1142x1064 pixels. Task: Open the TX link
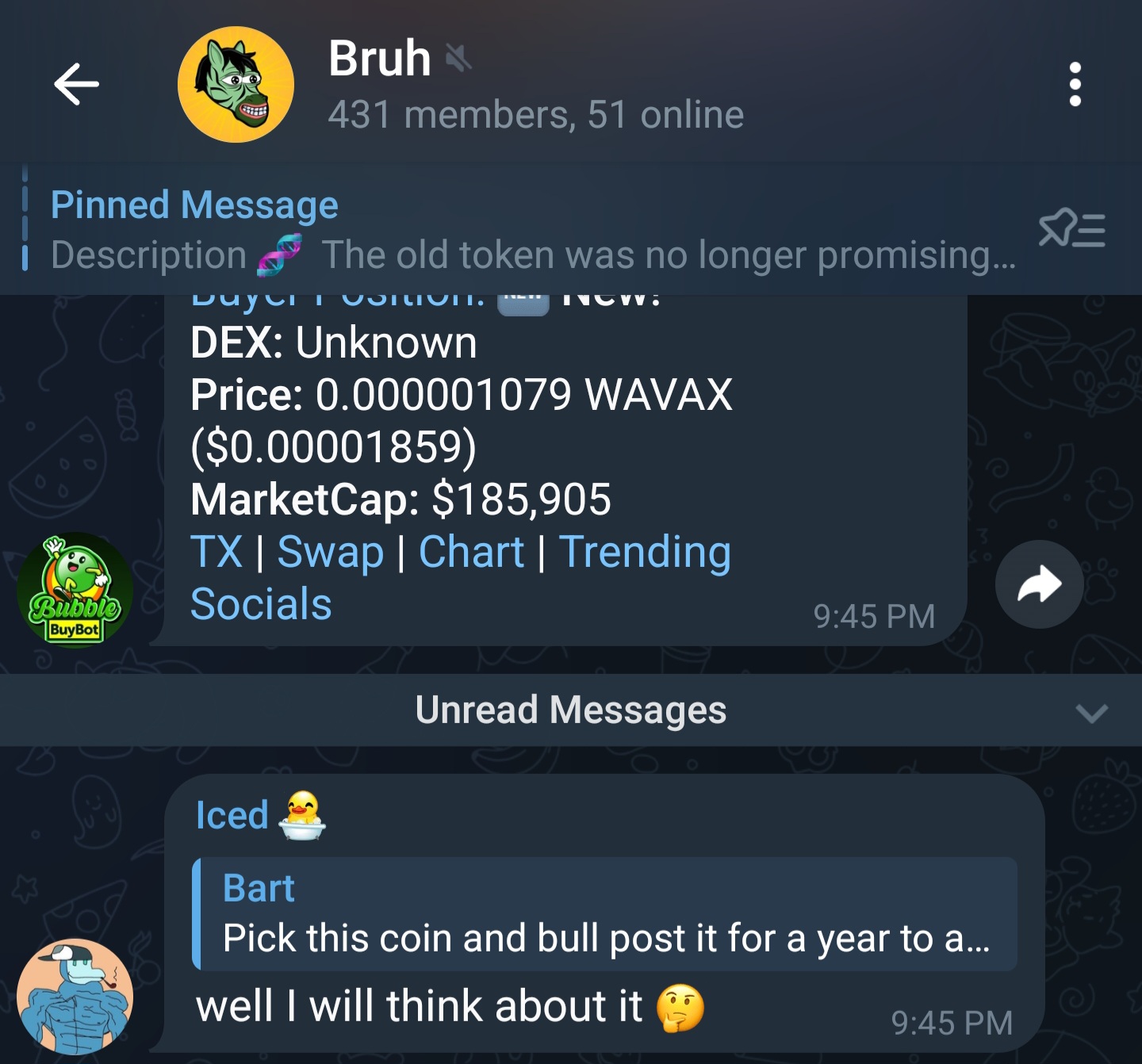coord(217,552)
